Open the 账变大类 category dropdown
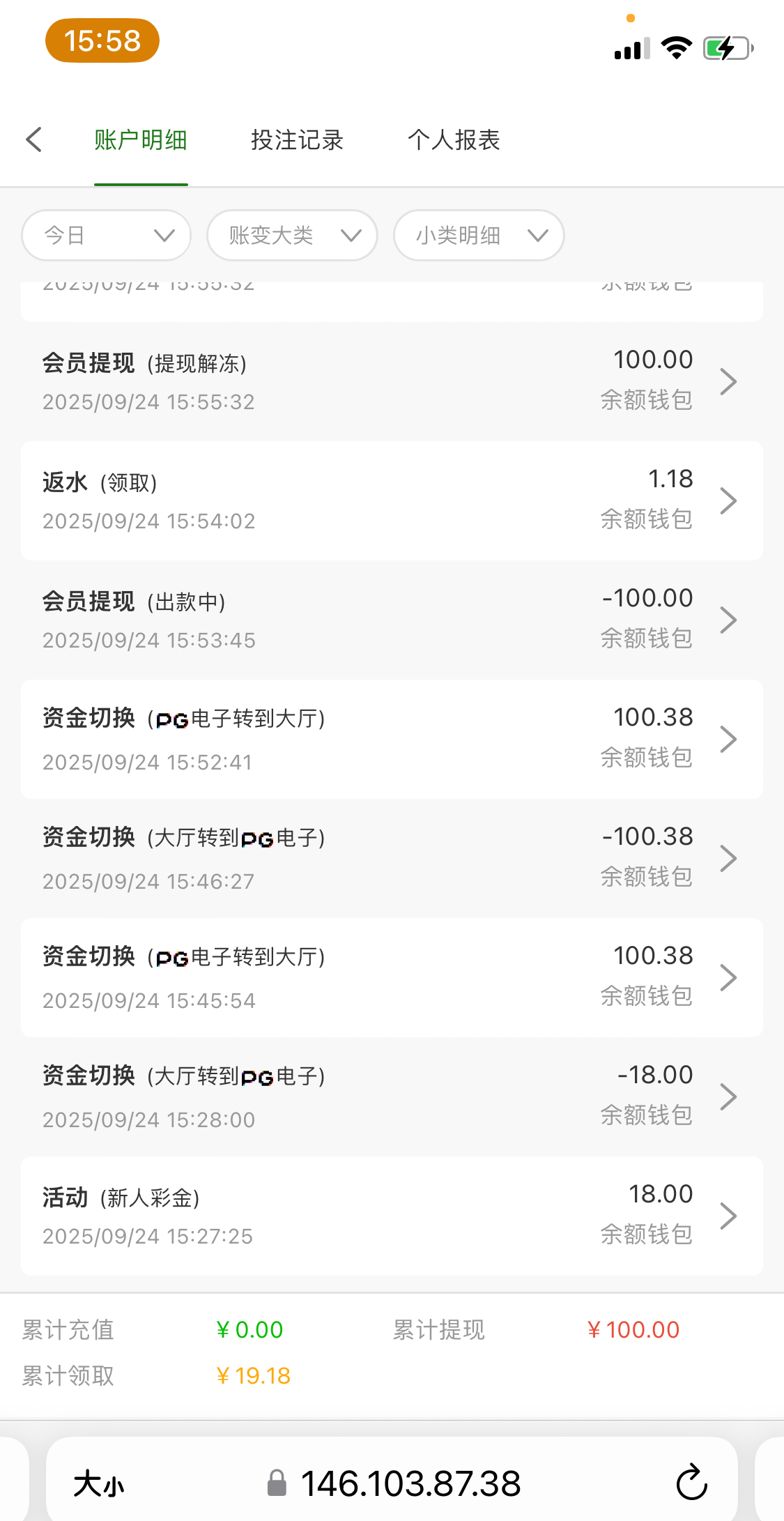The image size is (784, 1521). tap(291, 235)
